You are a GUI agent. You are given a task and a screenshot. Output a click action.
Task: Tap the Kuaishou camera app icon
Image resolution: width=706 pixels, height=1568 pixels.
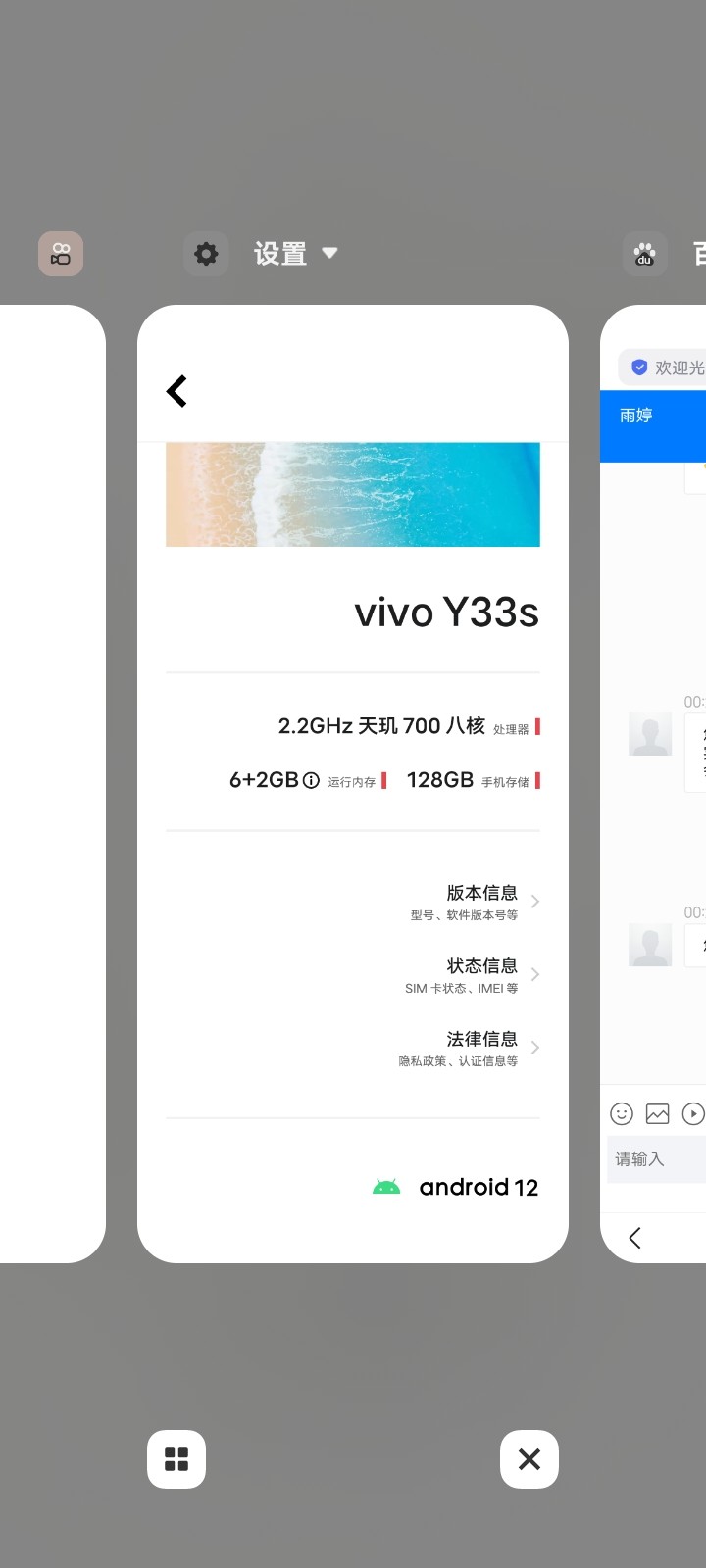click(61, 254)
